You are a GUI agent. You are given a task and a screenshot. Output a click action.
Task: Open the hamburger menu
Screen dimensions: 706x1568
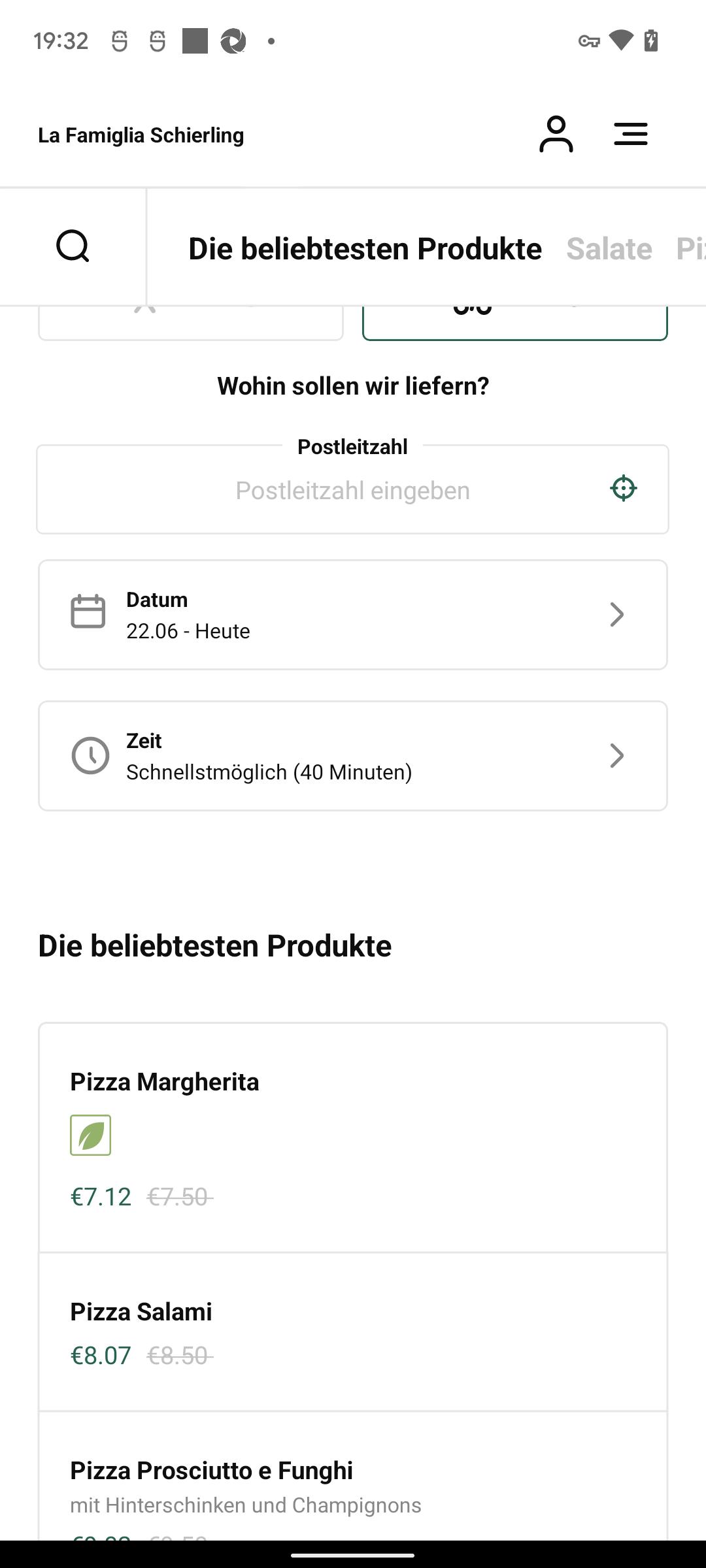tap(630, 135)
